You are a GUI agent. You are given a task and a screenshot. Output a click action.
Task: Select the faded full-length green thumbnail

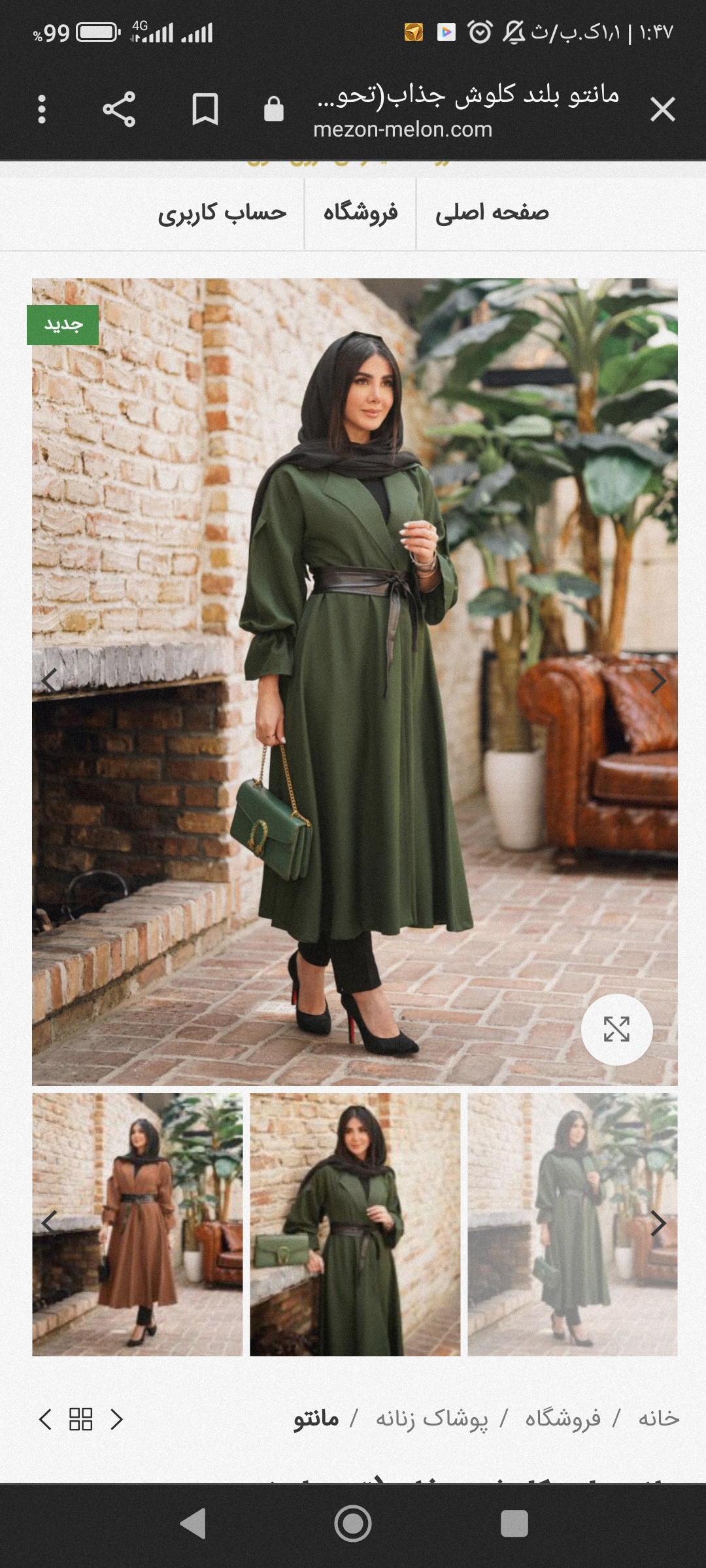coord(572,1224)
